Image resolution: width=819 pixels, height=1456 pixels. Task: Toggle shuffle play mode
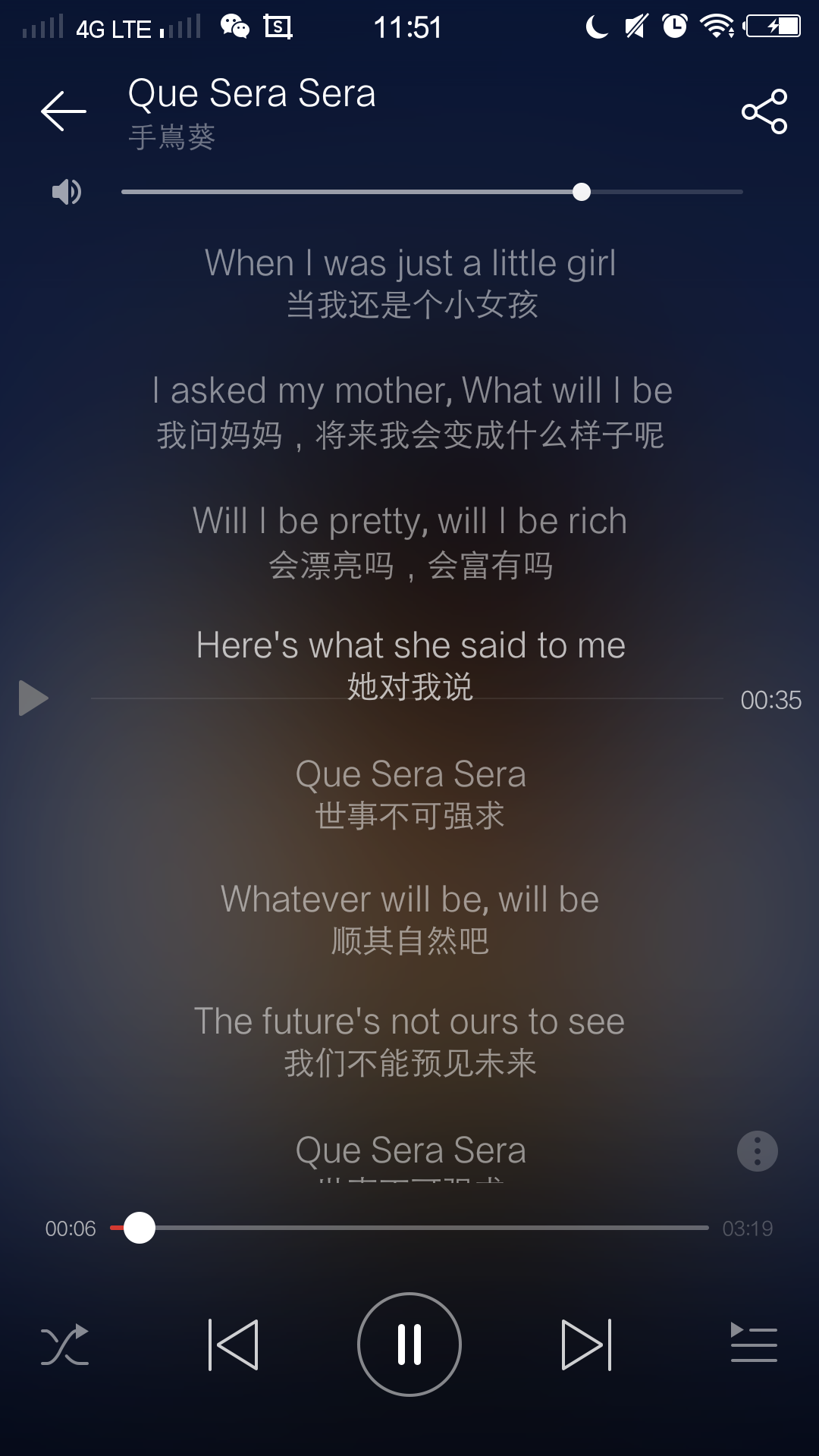(x=64, y=1345)
